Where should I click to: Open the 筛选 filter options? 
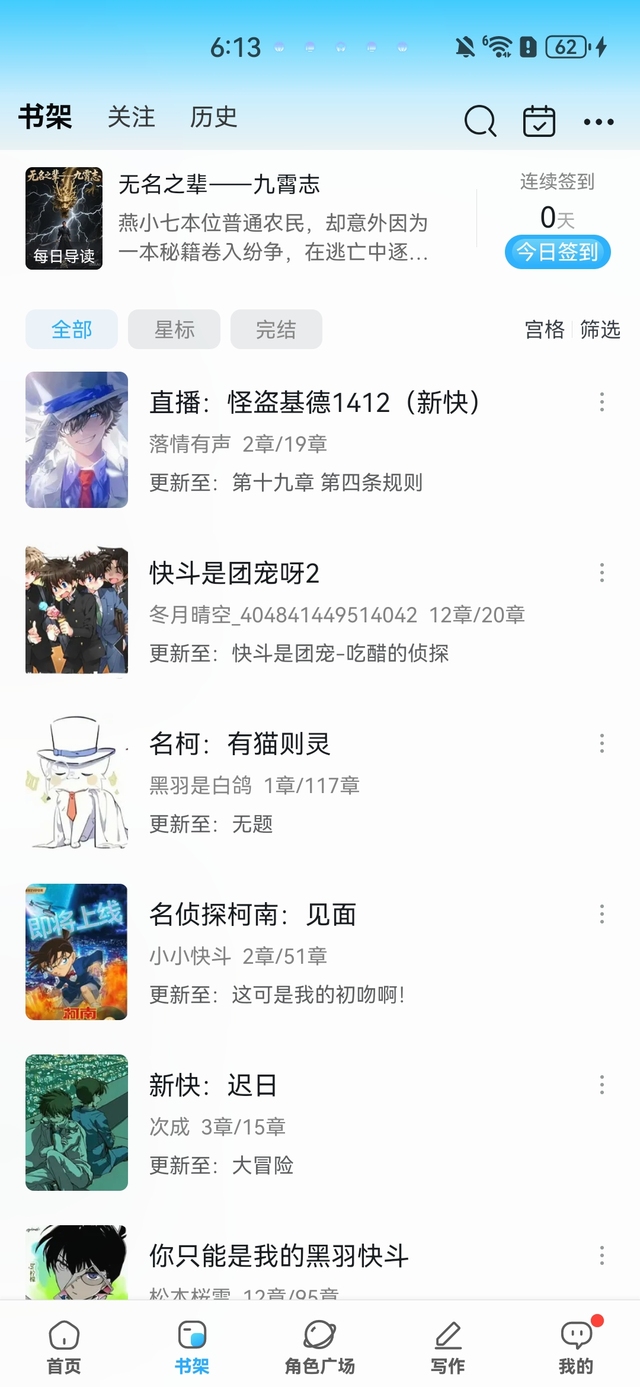click(600, 329)
